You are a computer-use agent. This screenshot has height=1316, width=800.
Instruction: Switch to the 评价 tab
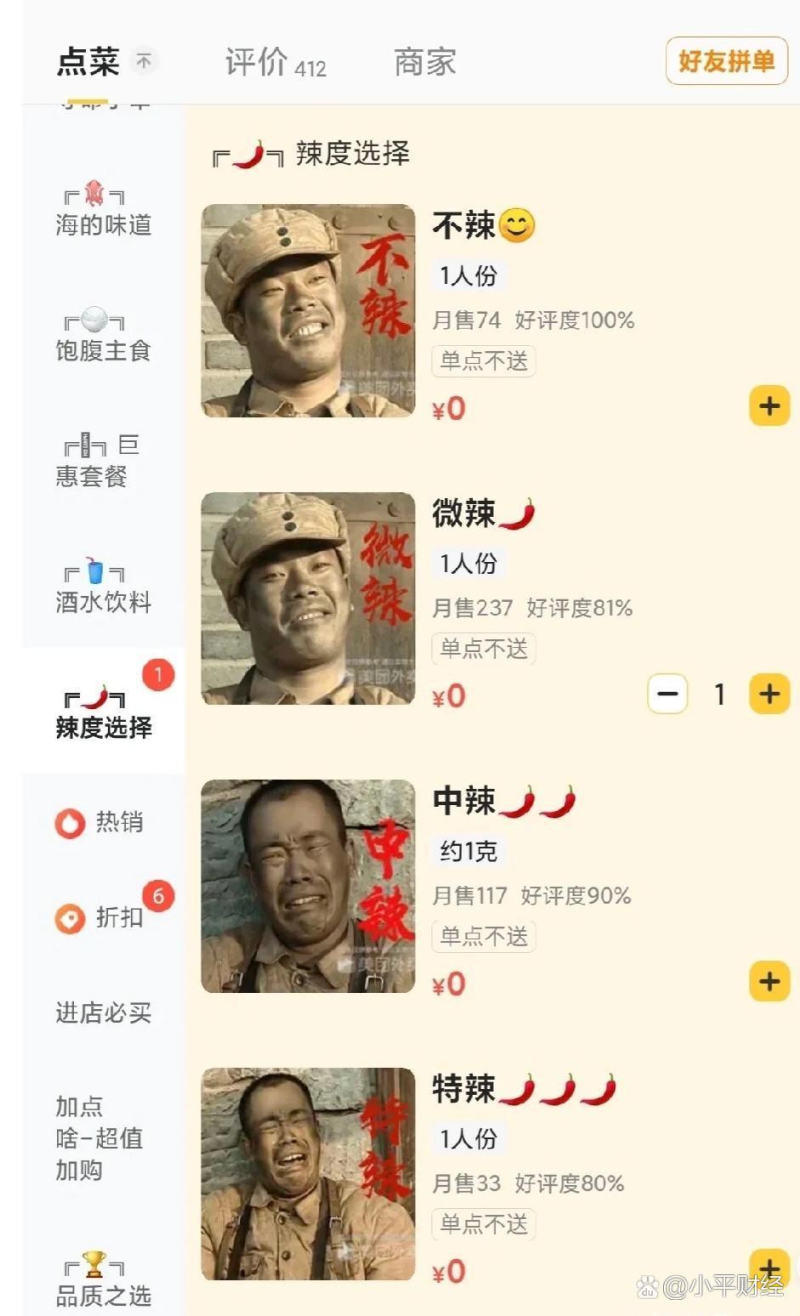tap(275, 62)
